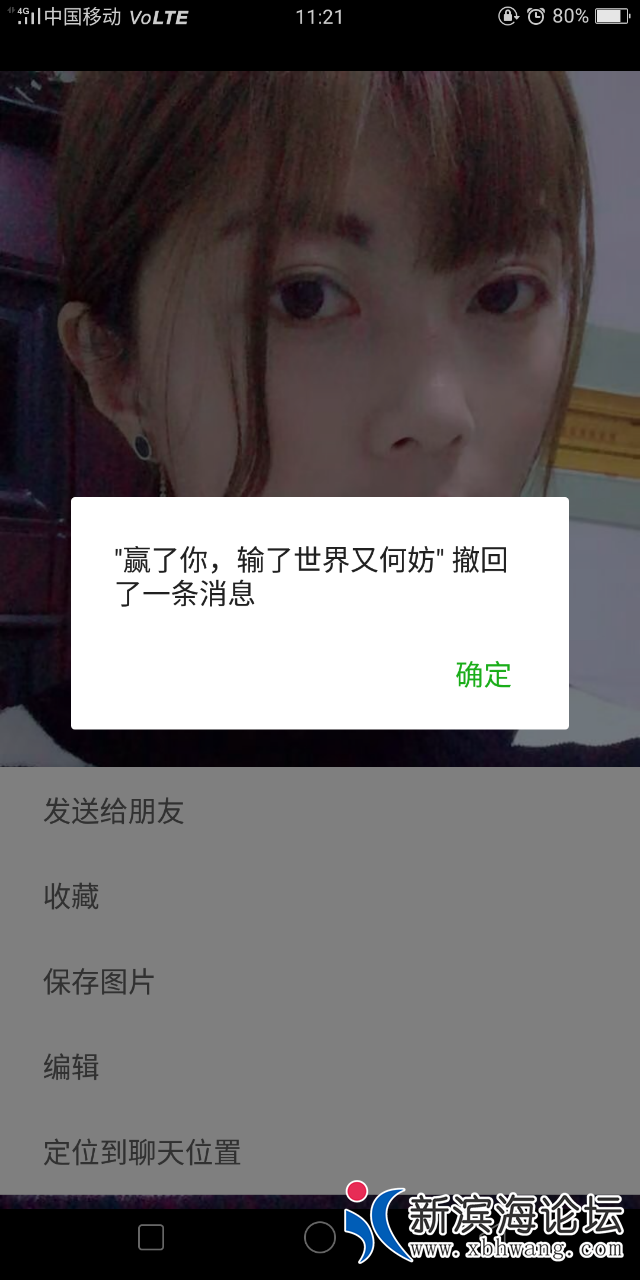
Task: Open 编辑 to edit the picture
Action: click(x=71, y=1066)
